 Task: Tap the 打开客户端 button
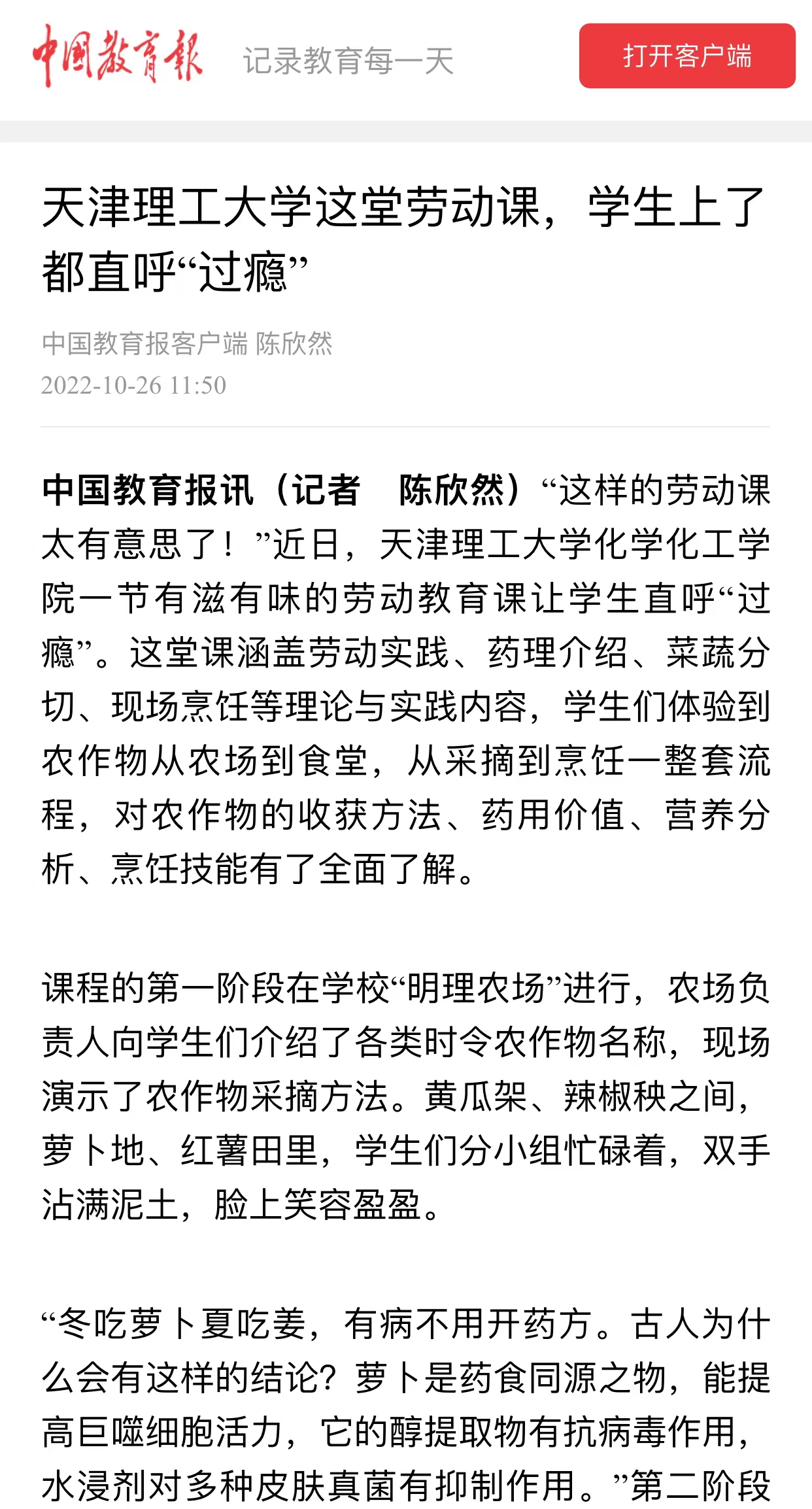[686, 56]
